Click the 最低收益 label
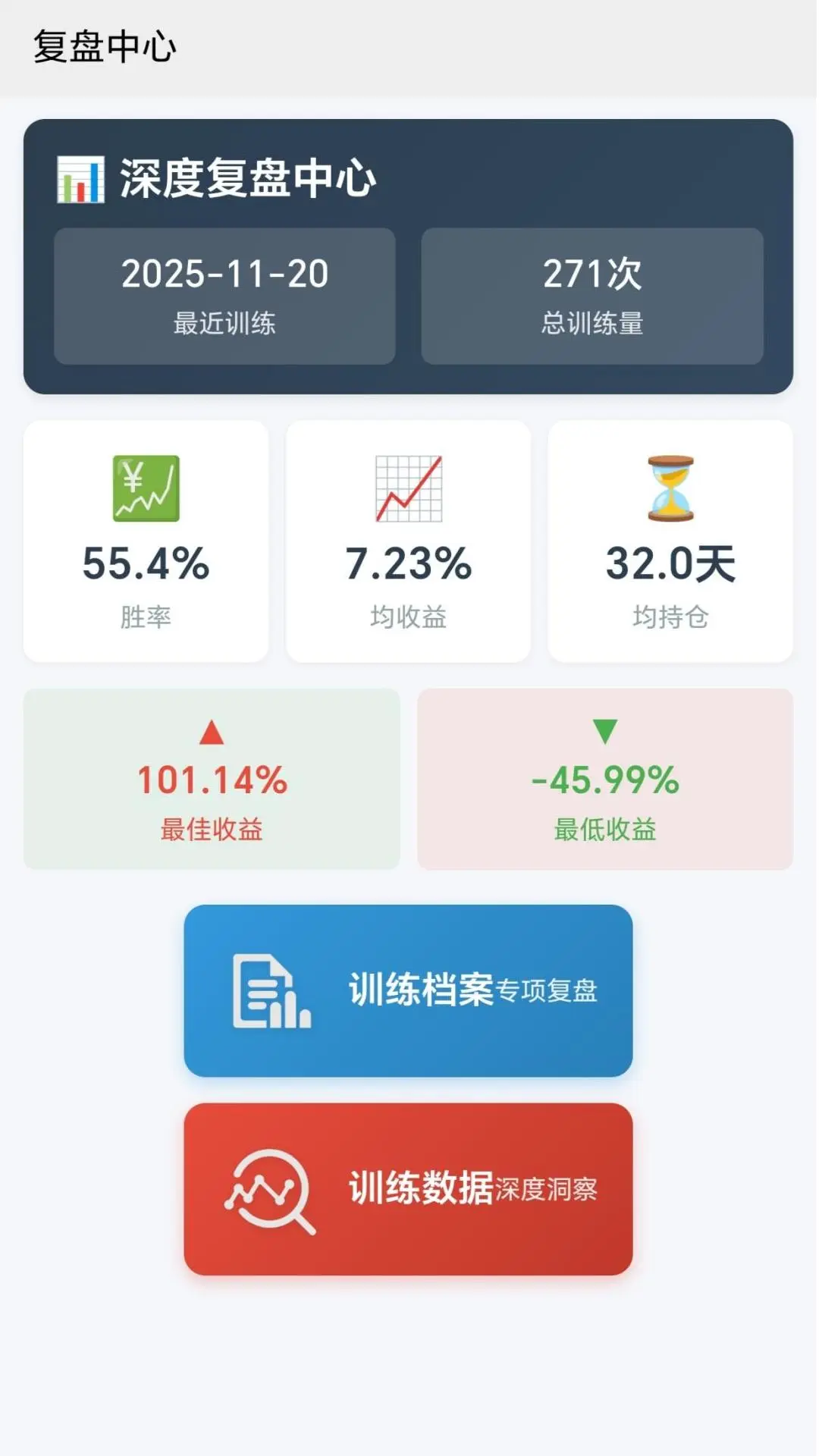Image resolution: width=819 pixels, height=1456 pixels. coord(603,830)
